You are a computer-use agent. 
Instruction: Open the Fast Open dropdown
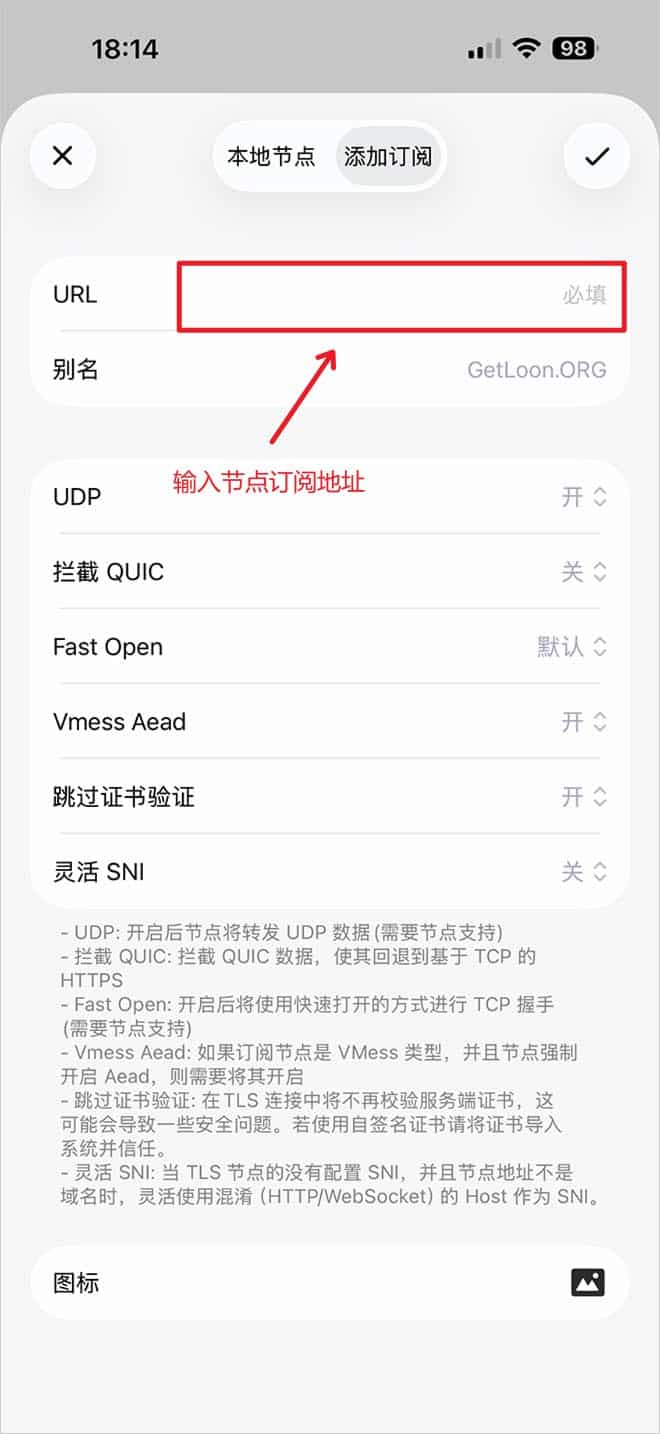pos(572,647)
